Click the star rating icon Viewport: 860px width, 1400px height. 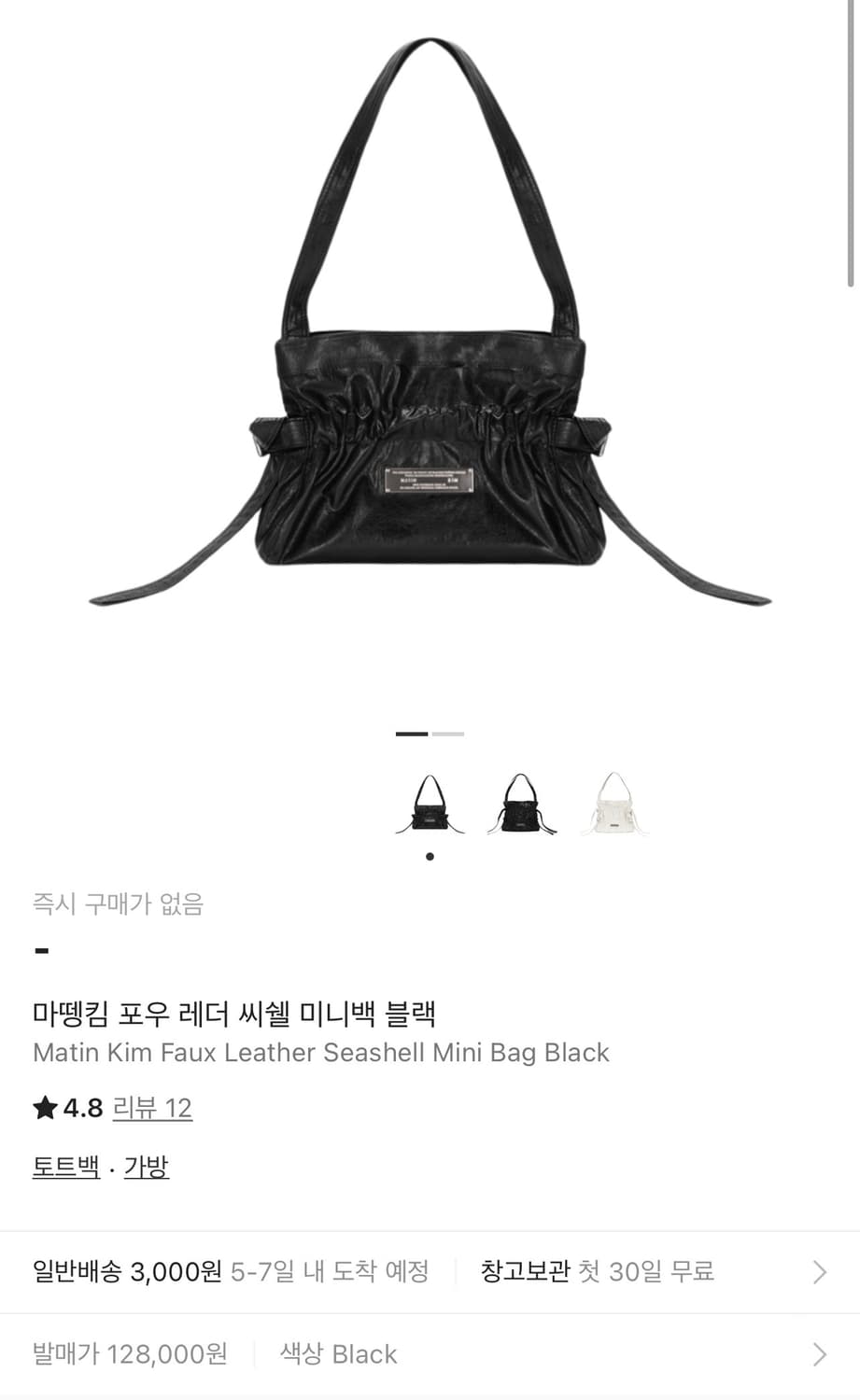[45, 1107]
